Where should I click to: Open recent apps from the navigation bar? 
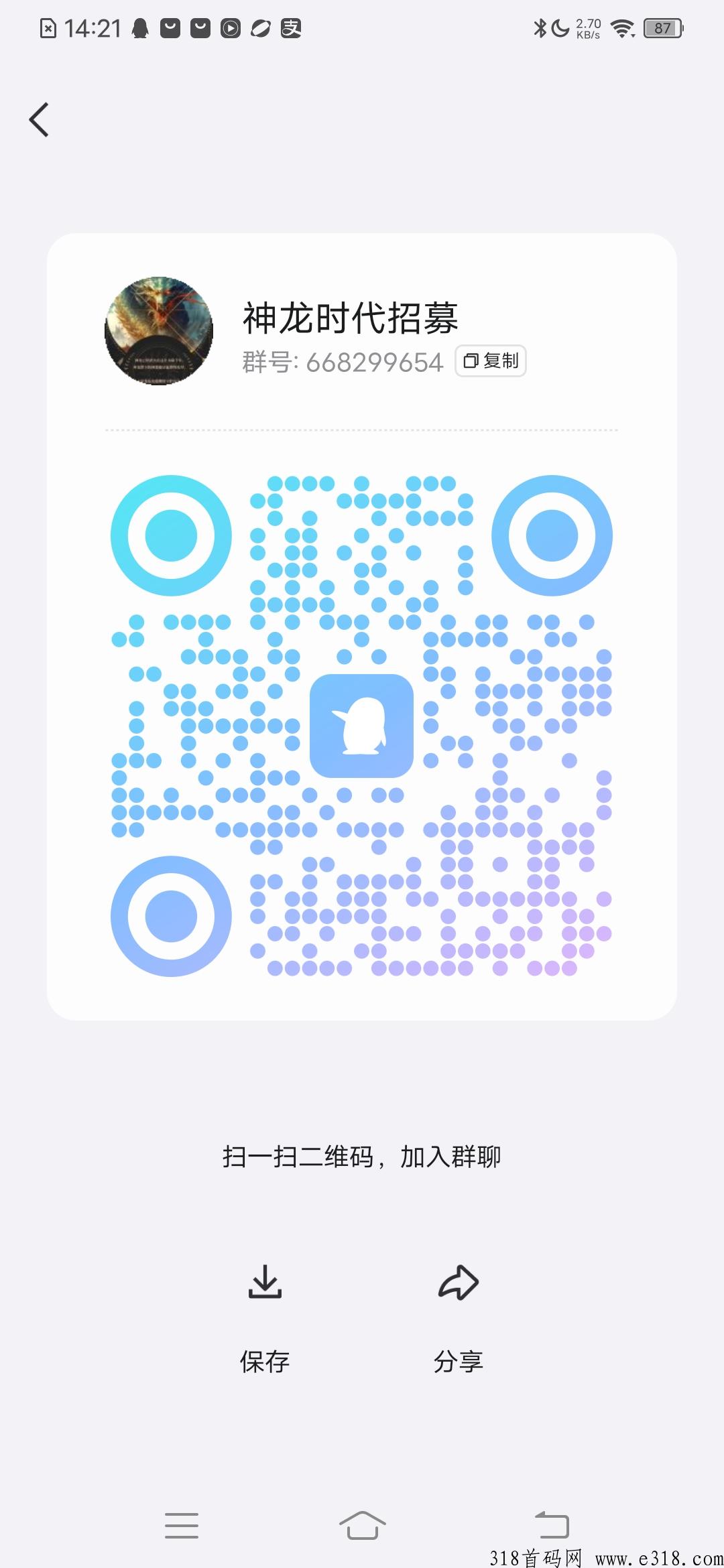click(x=182, y=1525)
